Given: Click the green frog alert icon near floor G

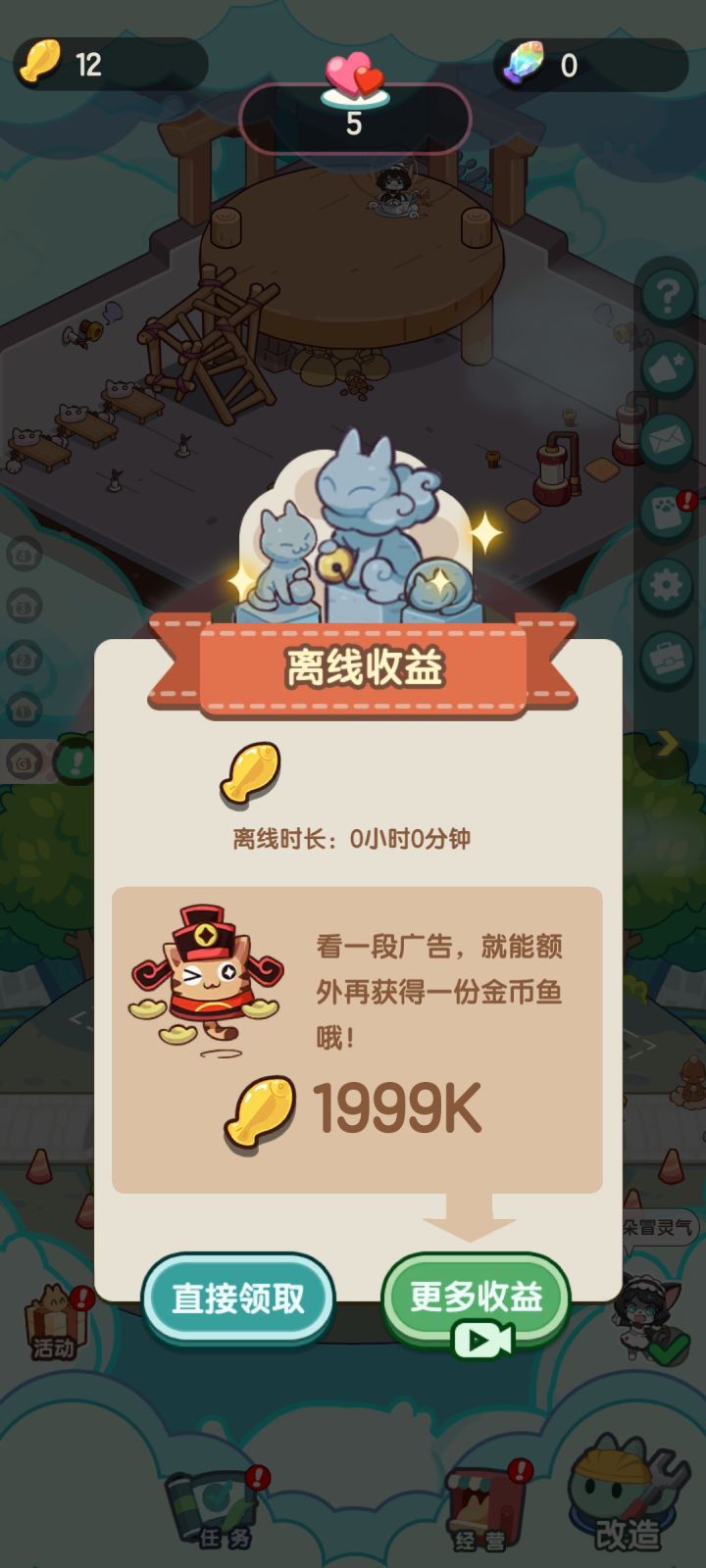Looking at the screenshot, I should coord(76,757).
